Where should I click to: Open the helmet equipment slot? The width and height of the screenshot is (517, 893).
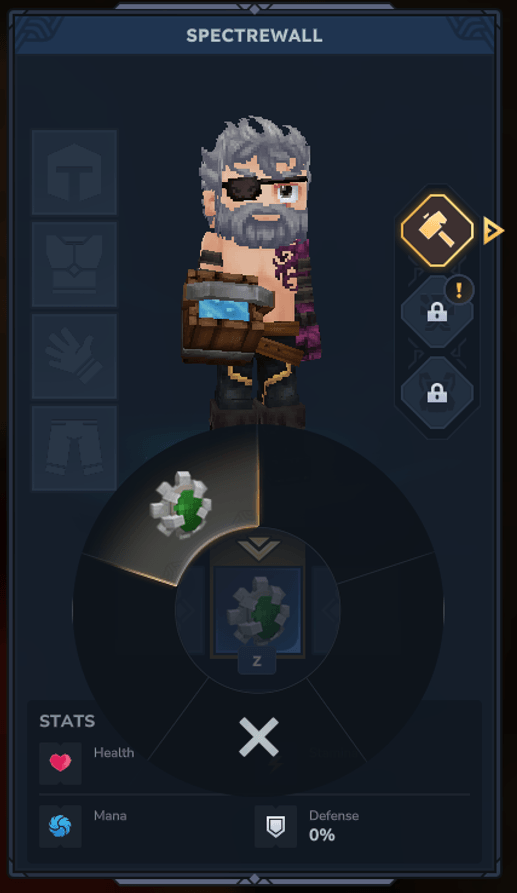75,173
